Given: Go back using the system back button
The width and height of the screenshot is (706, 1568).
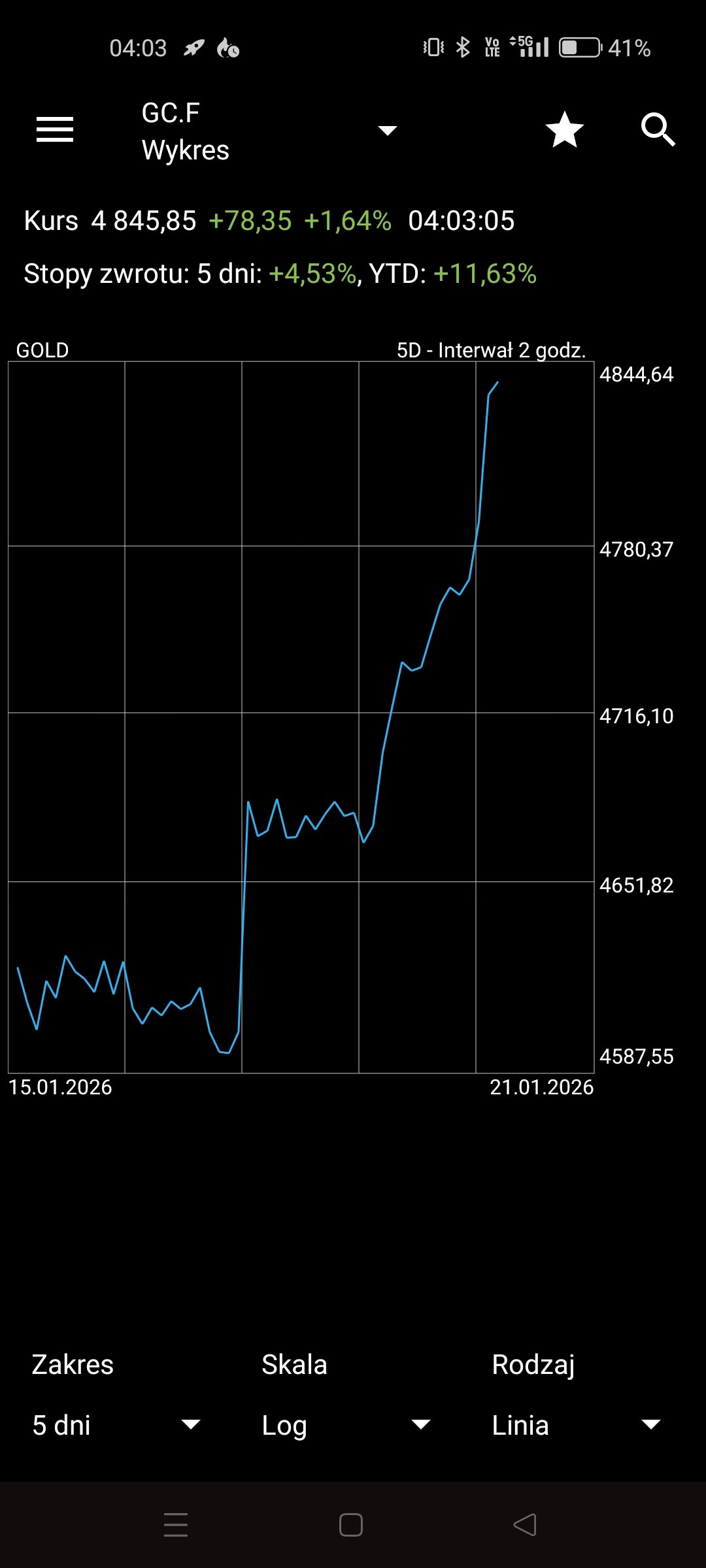Looking at the screenshot, I should (525, 1525).
